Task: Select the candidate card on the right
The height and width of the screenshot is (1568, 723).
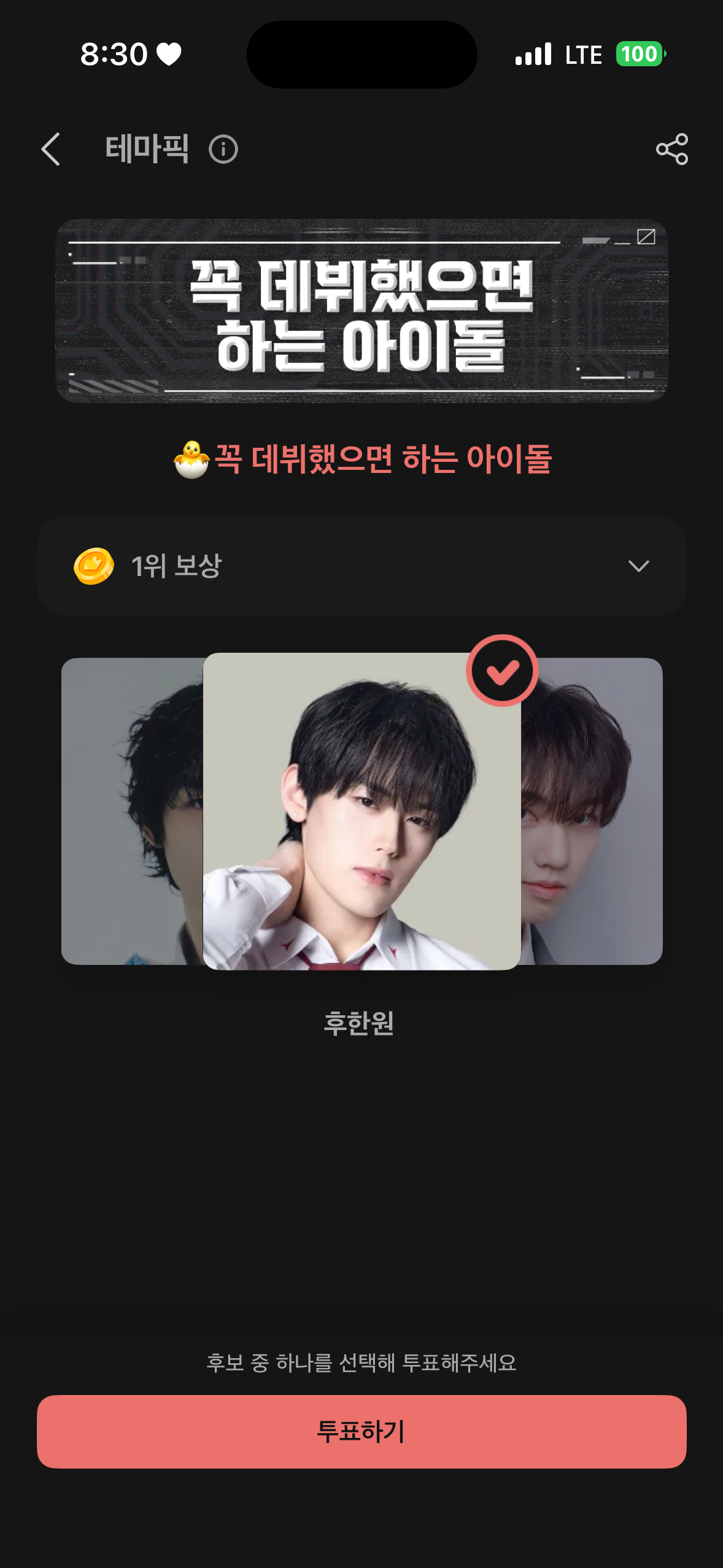Action: click(592, 811)
